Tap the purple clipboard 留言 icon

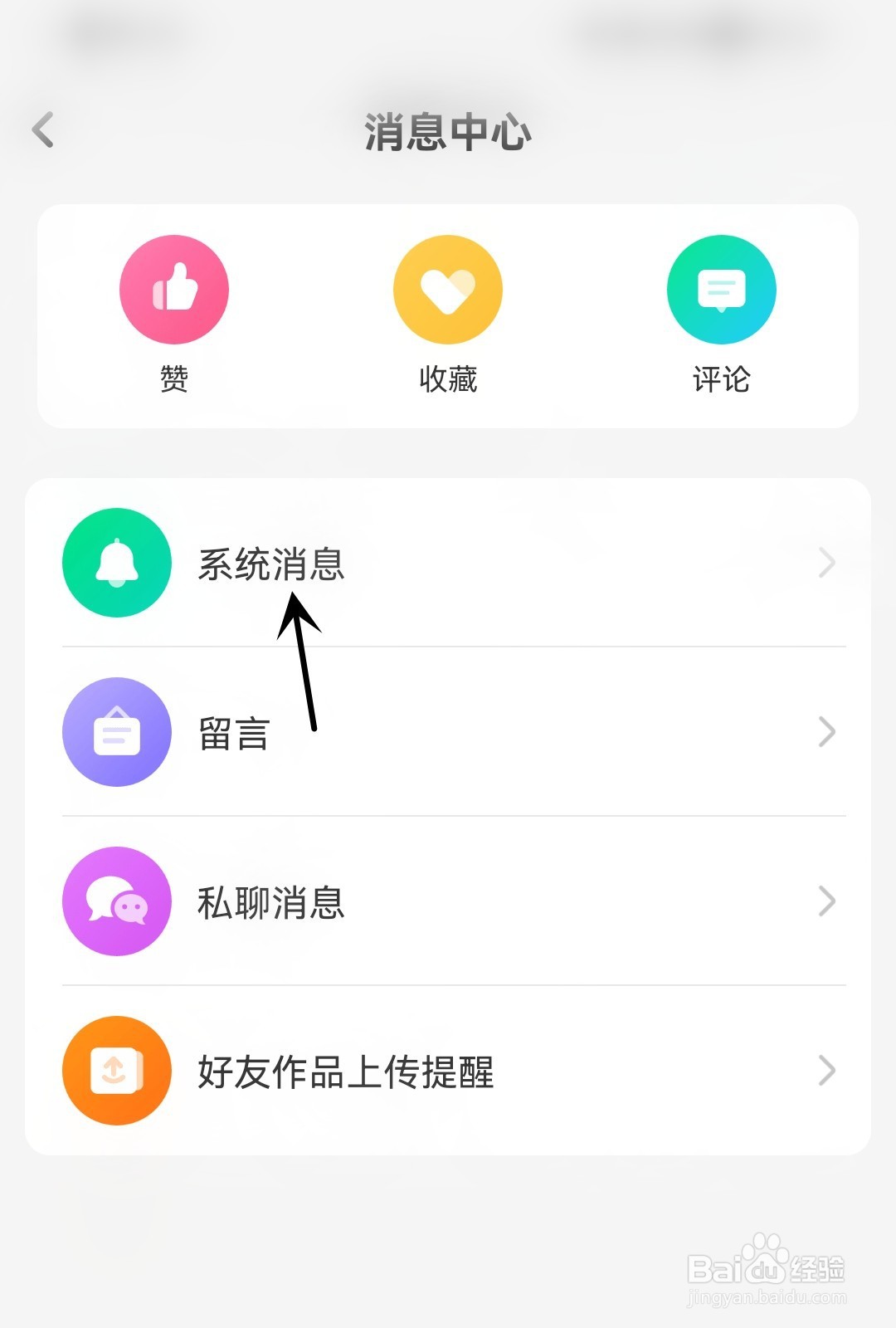(116, 732)
